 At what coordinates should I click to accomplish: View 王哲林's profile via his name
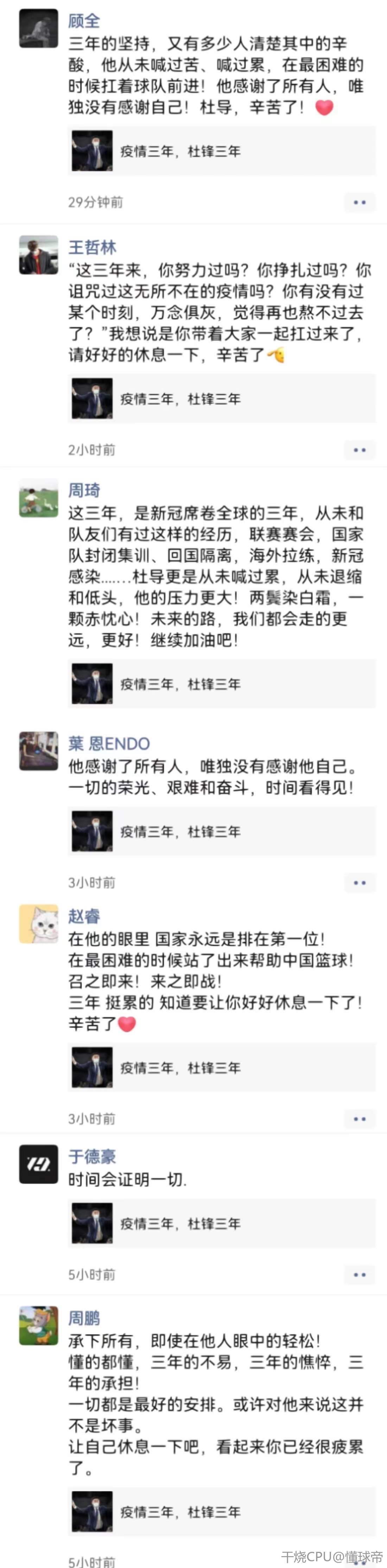point(92,247)
